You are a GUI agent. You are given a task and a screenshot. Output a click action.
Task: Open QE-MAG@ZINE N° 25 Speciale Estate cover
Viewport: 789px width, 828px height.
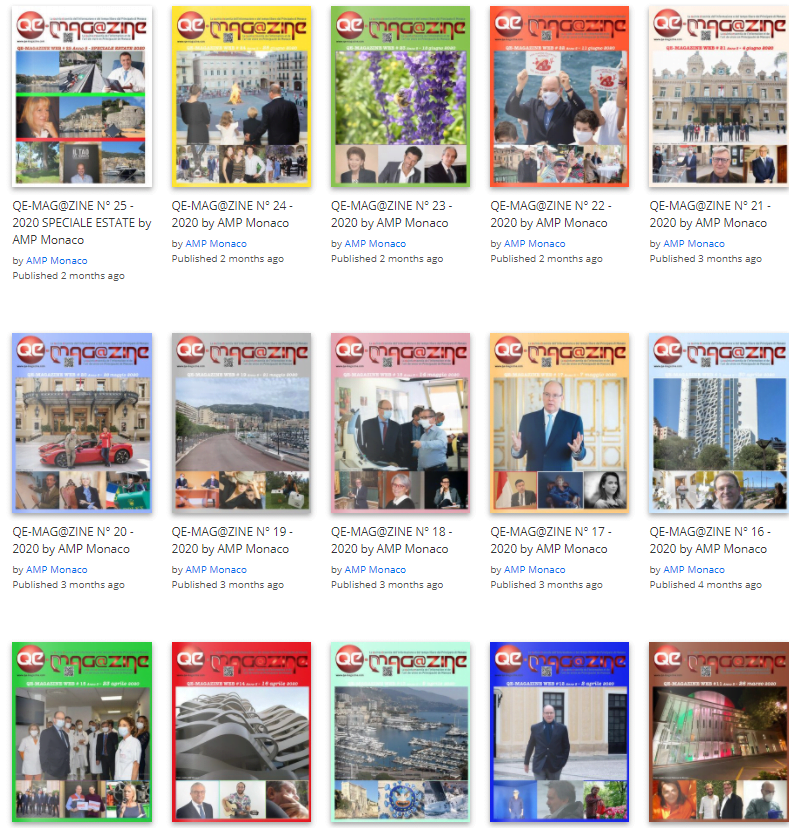pyautogui.click(x=82, y=96)
